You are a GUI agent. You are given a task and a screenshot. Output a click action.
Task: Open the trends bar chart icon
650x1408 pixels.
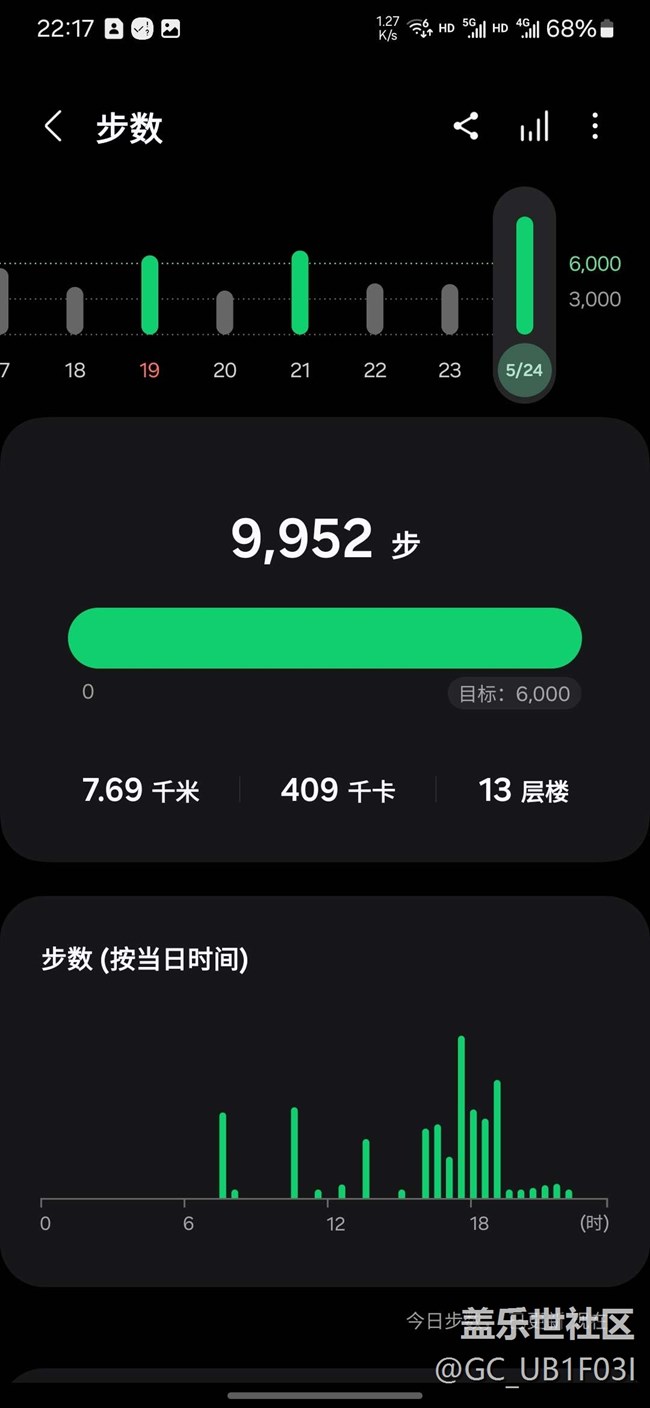coord(534,126)
